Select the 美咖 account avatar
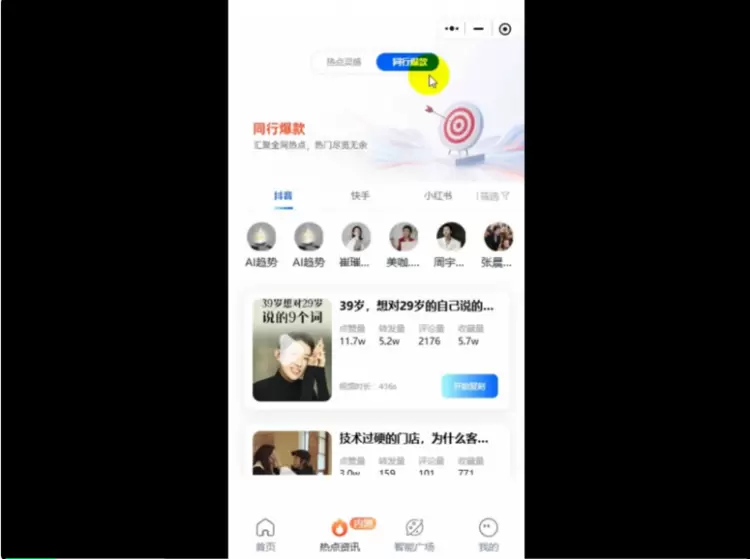 click(x=404, y=237)
